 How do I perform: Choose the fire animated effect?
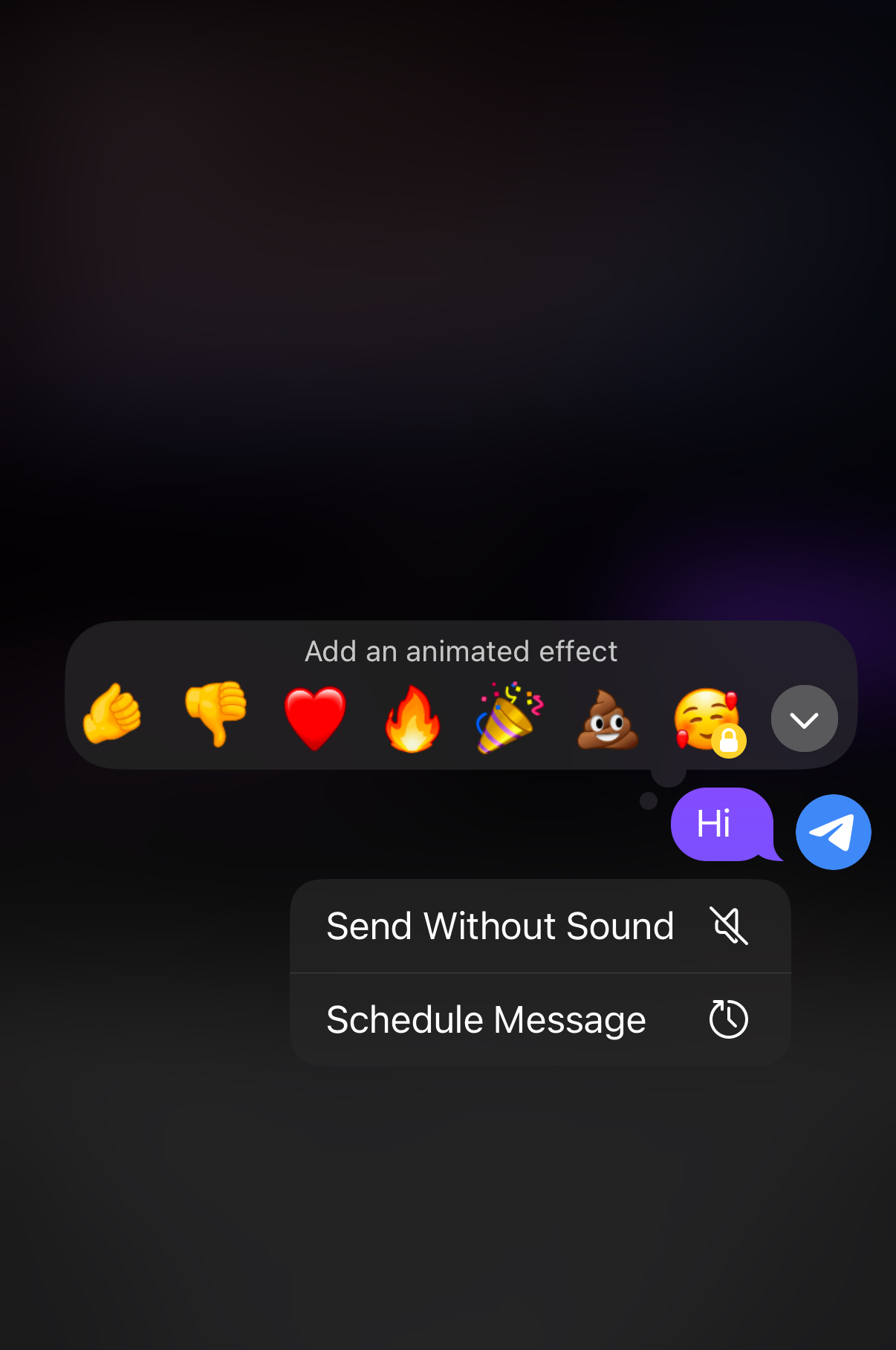click(x=413, y=718)
